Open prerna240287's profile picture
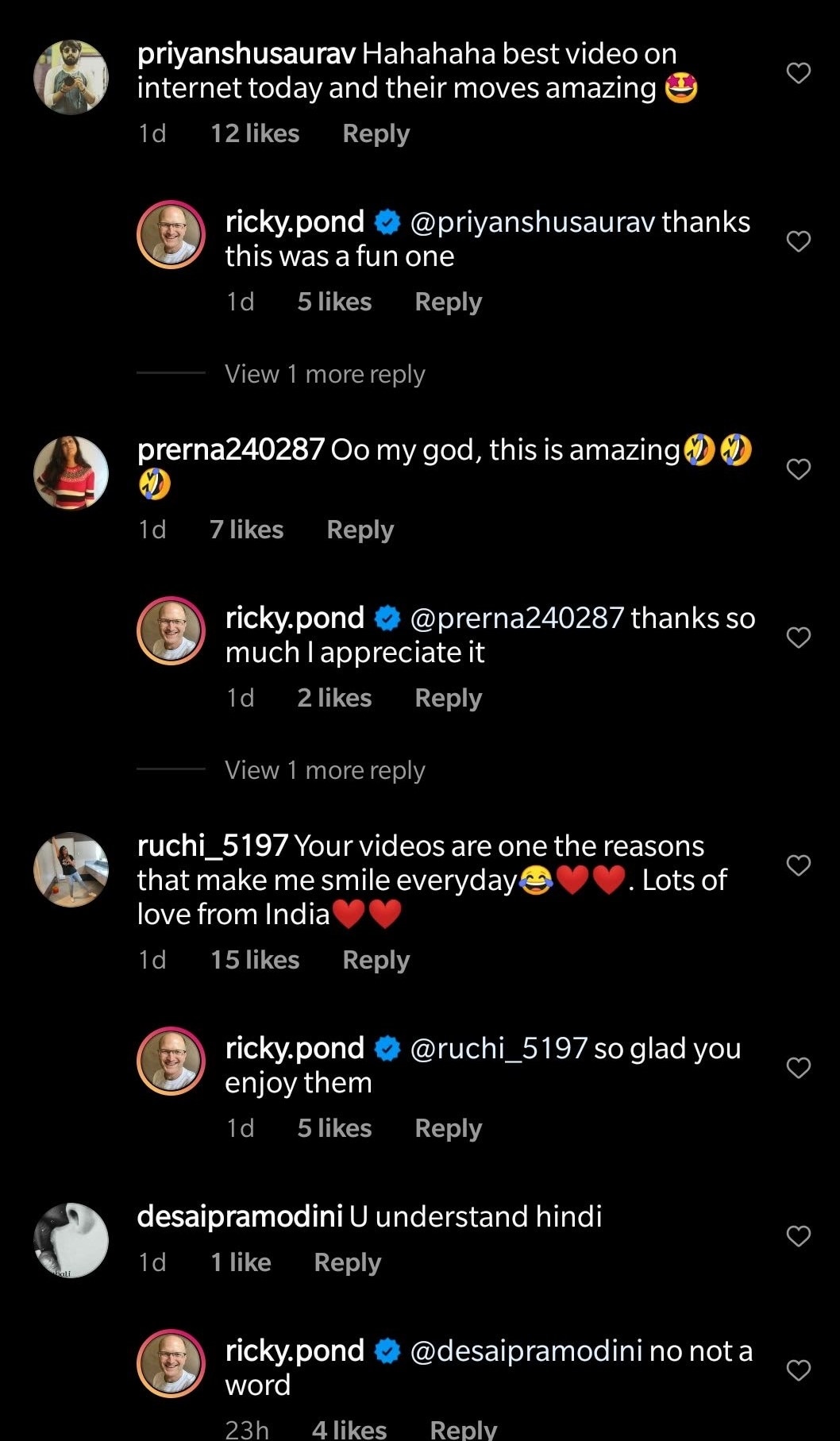This screenshot has height=1441, width=840. [71, 472]
